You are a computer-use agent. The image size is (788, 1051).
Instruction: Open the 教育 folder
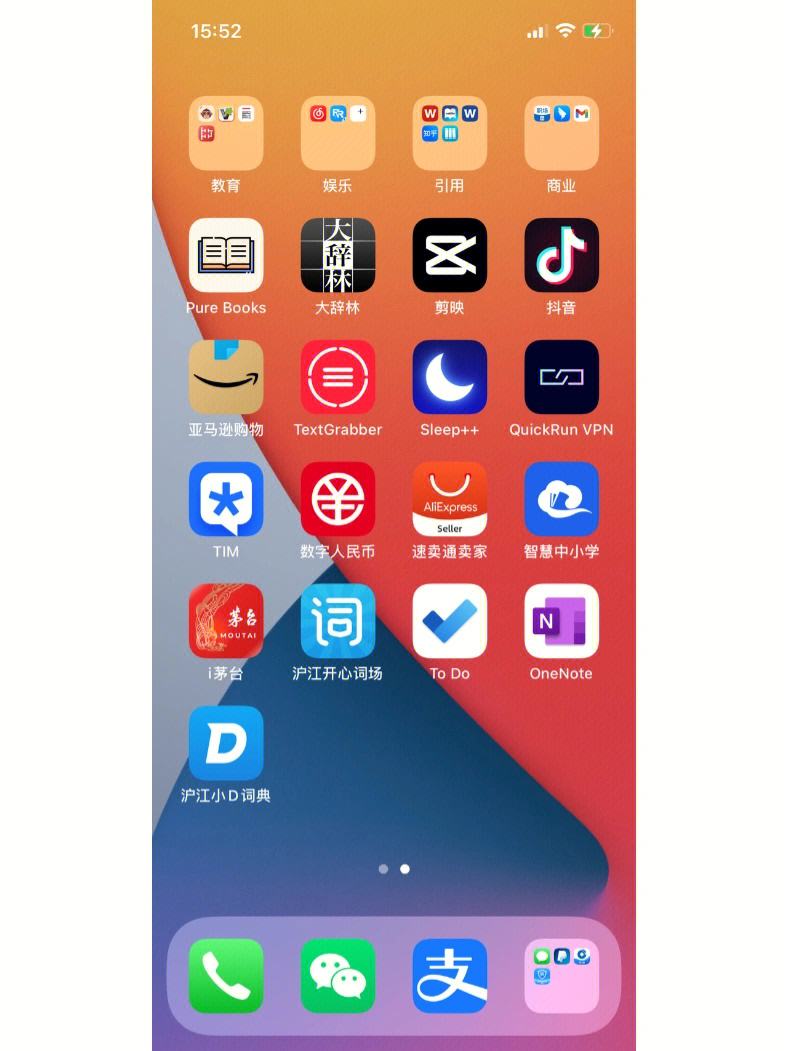(x=226, y=133)
